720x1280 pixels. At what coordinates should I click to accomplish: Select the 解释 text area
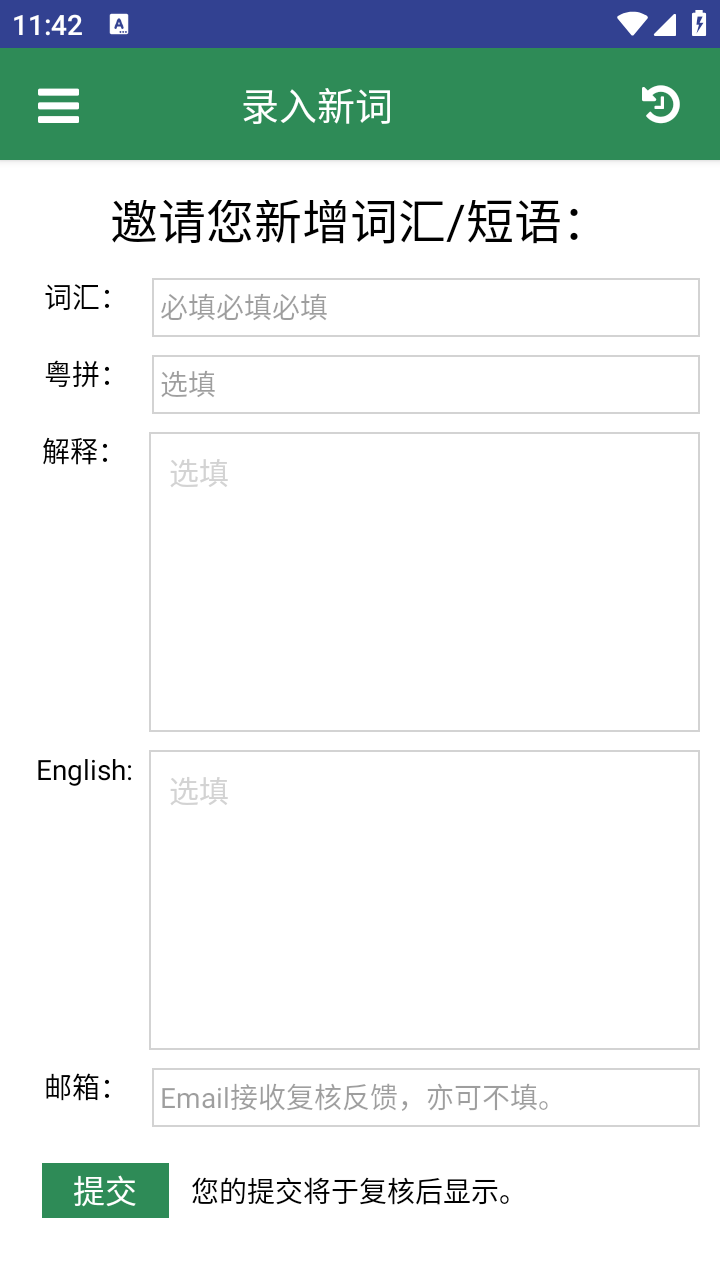coord(424,581)
